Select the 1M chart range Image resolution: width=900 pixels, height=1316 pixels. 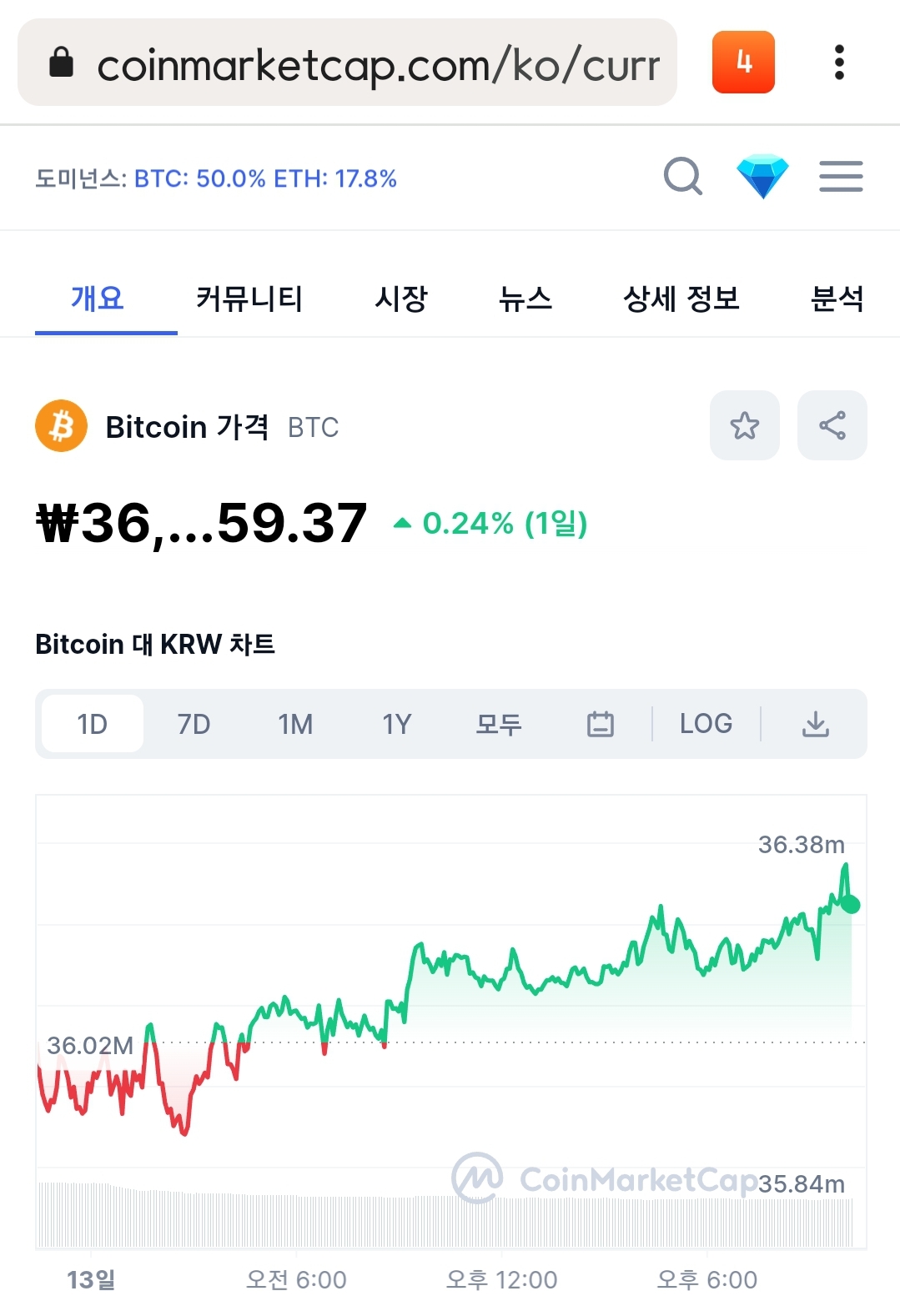(295, 724)
